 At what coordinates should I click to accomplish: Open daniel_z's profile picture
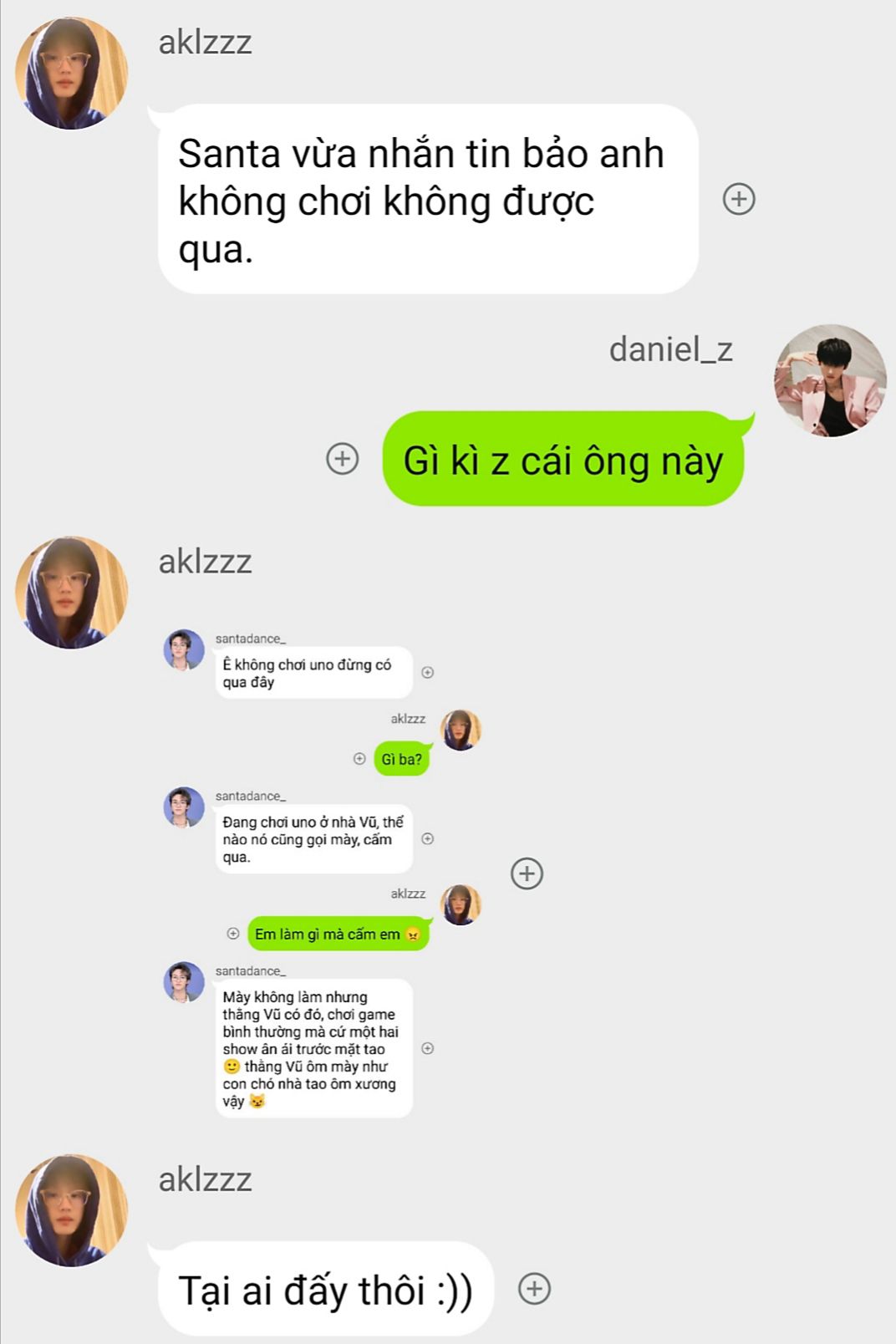pos(829,381)
